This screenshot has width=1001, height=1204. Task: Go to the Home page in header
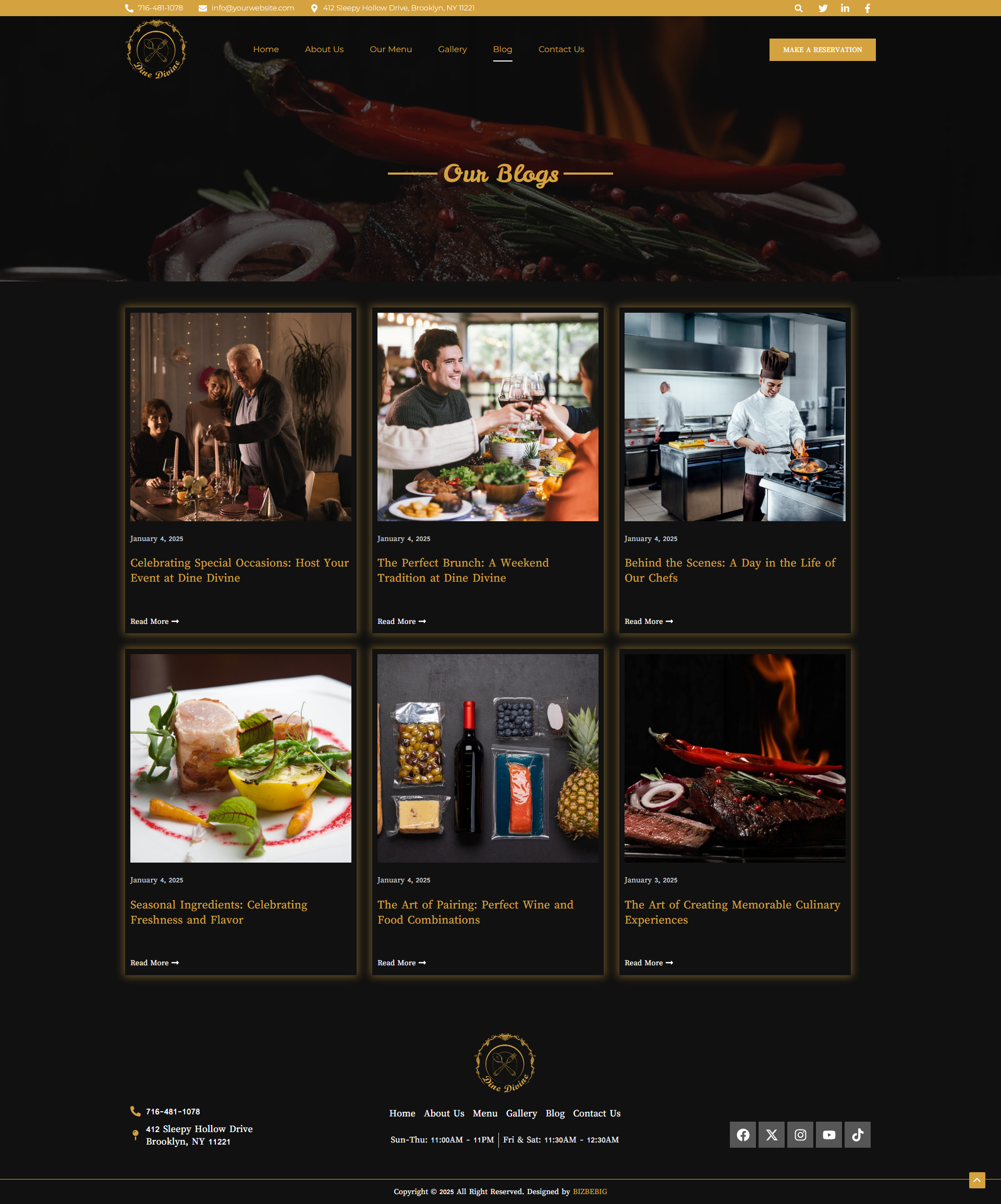pyautogui.click(x=265, y=50)
